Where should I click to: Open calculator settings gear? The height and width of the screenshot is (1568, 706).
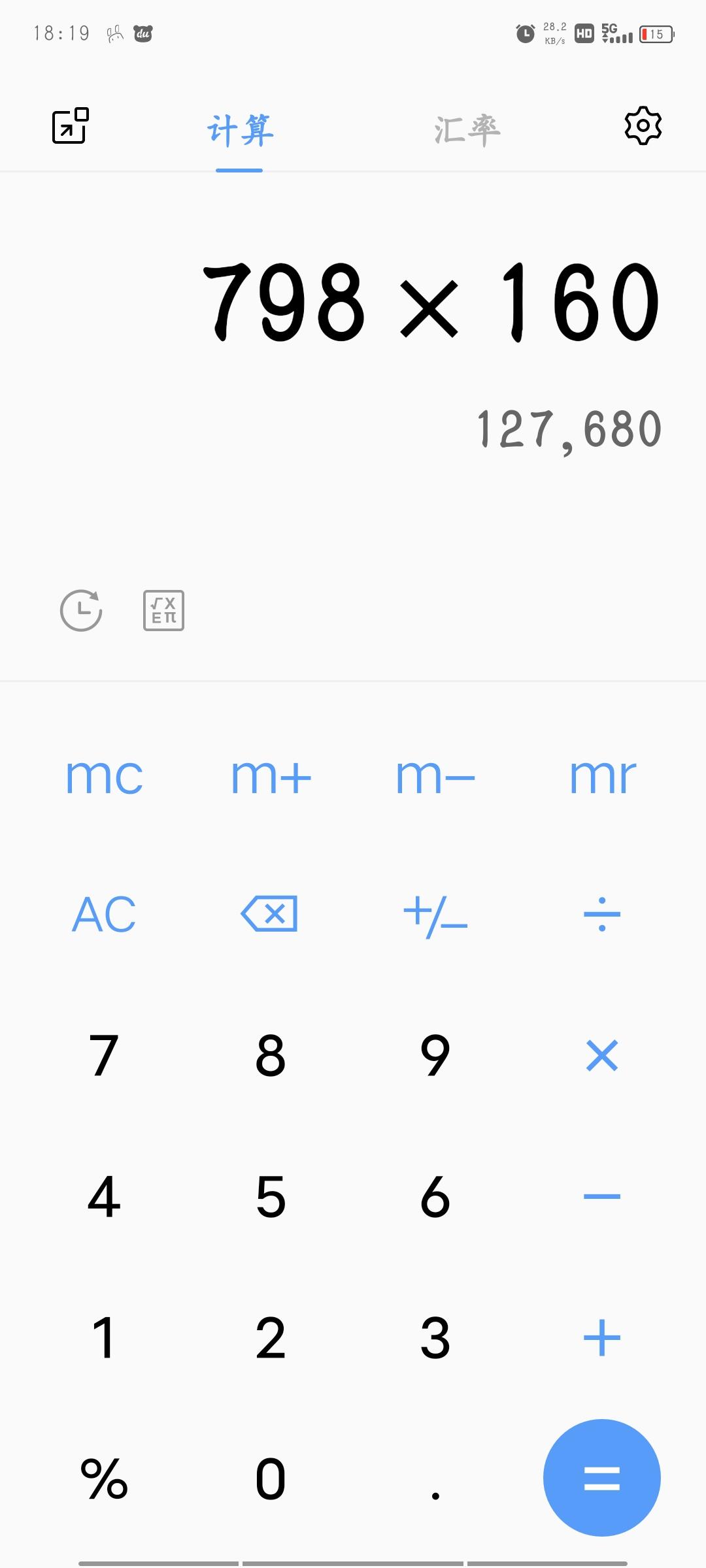click(x=643, y=125)
